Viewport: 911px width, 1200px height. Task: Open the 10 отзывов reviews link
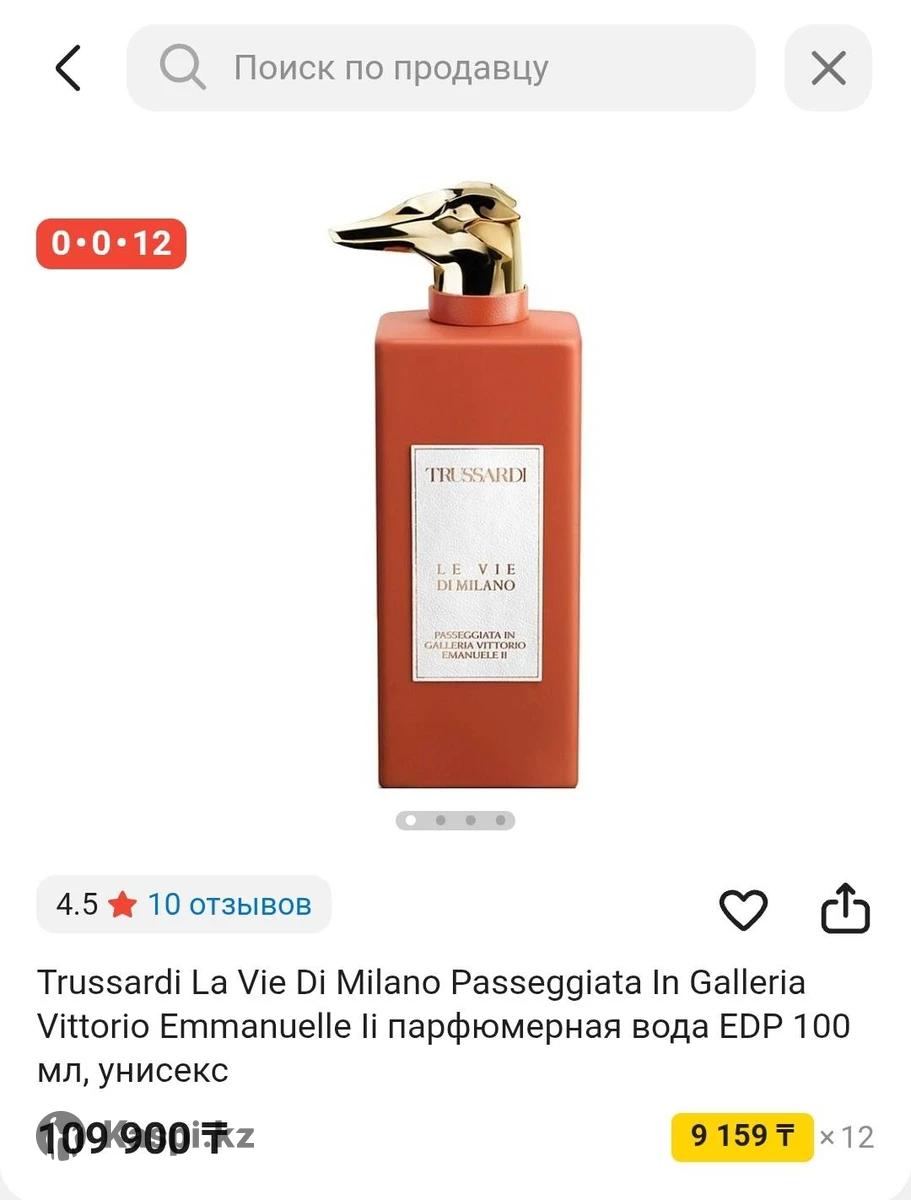pos(229,905)
